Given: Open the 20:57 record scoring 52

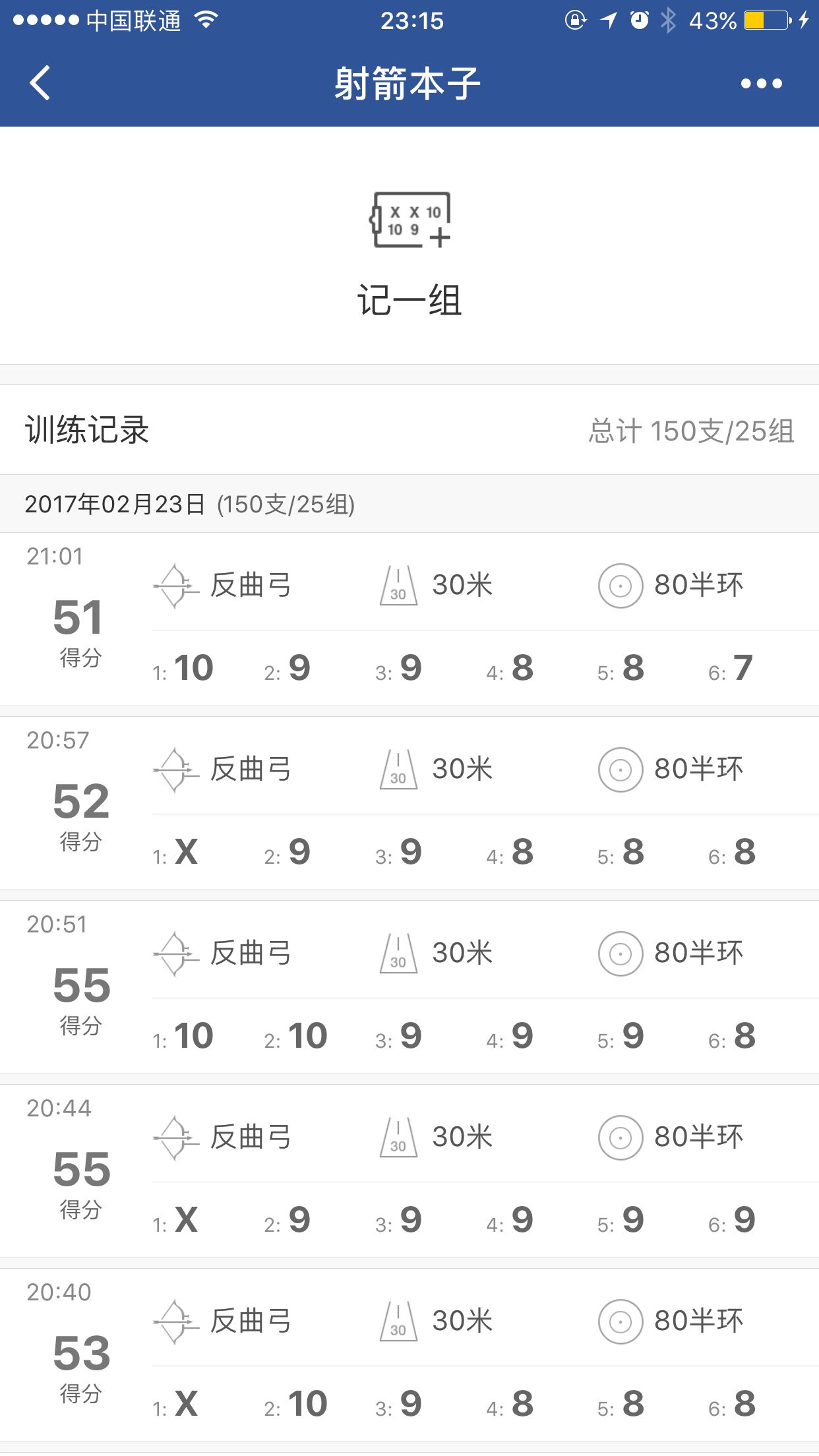Looking at the screenshot, I should 409,803.
